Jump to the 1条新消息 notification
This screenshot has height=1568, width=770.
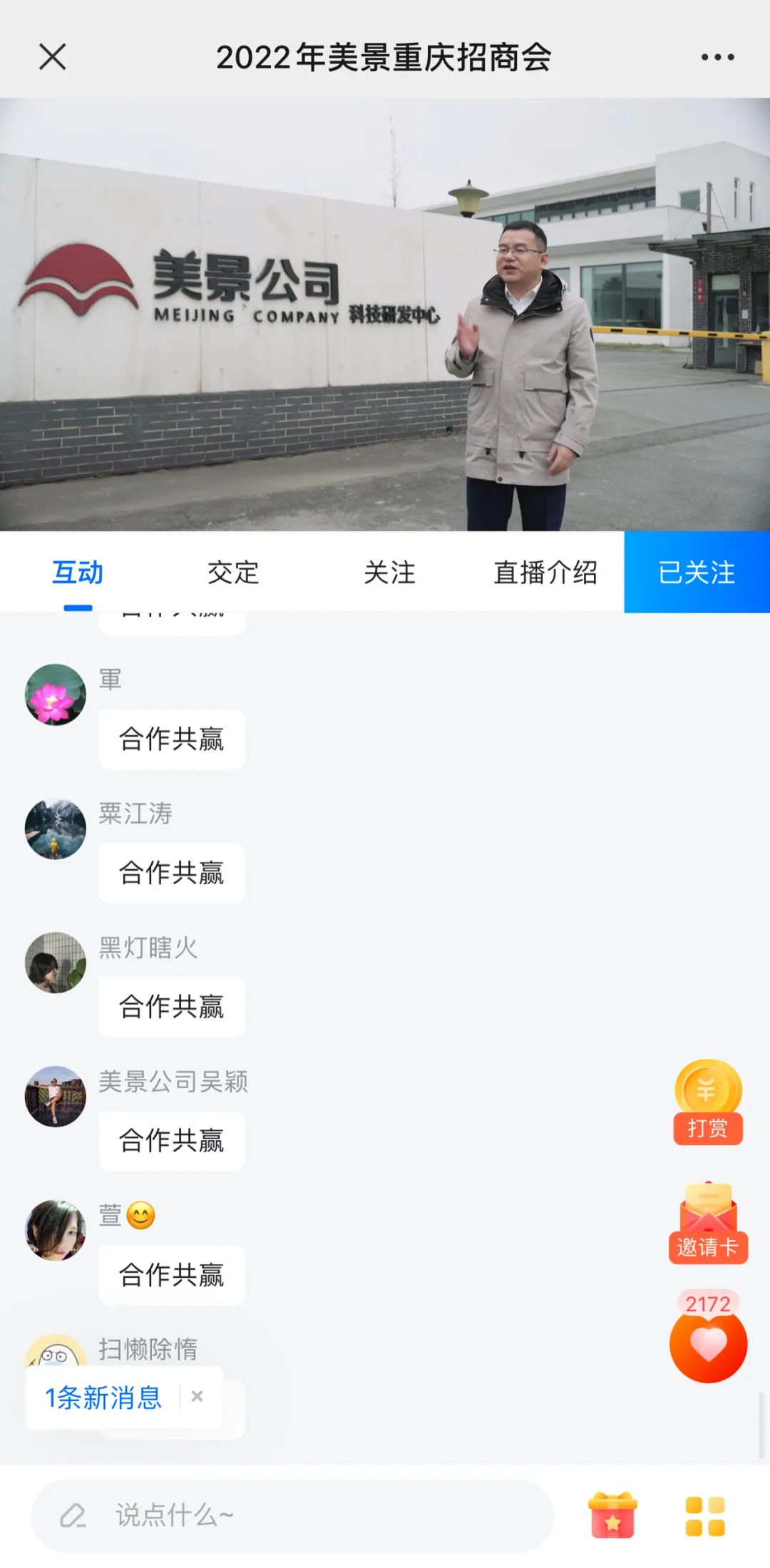(104, 1398)
